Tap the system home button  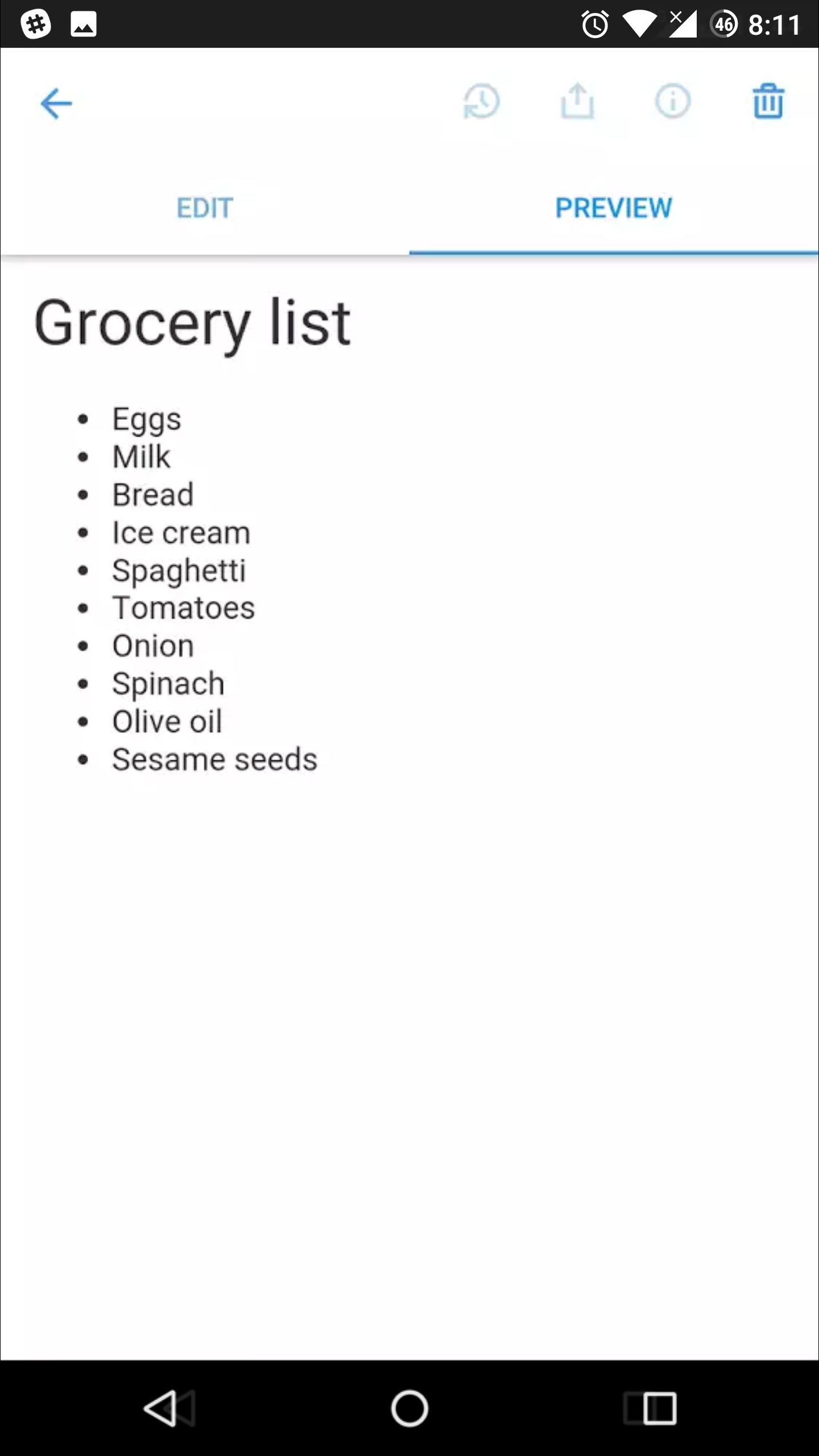tap(409, 1408)
